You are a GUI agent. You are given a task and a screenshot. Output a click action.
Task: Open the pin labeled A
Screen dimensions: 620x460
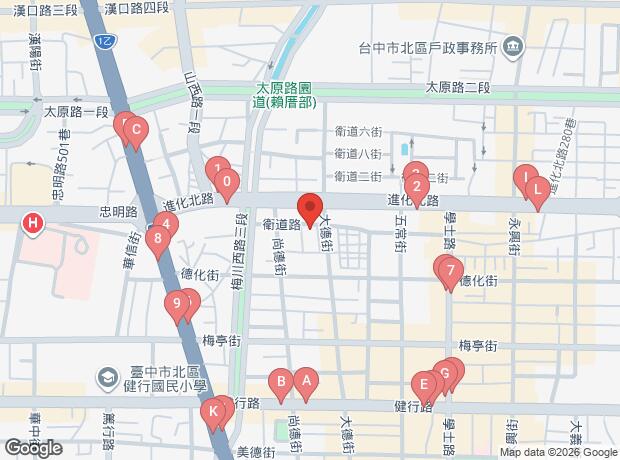[x=307, y=381]
